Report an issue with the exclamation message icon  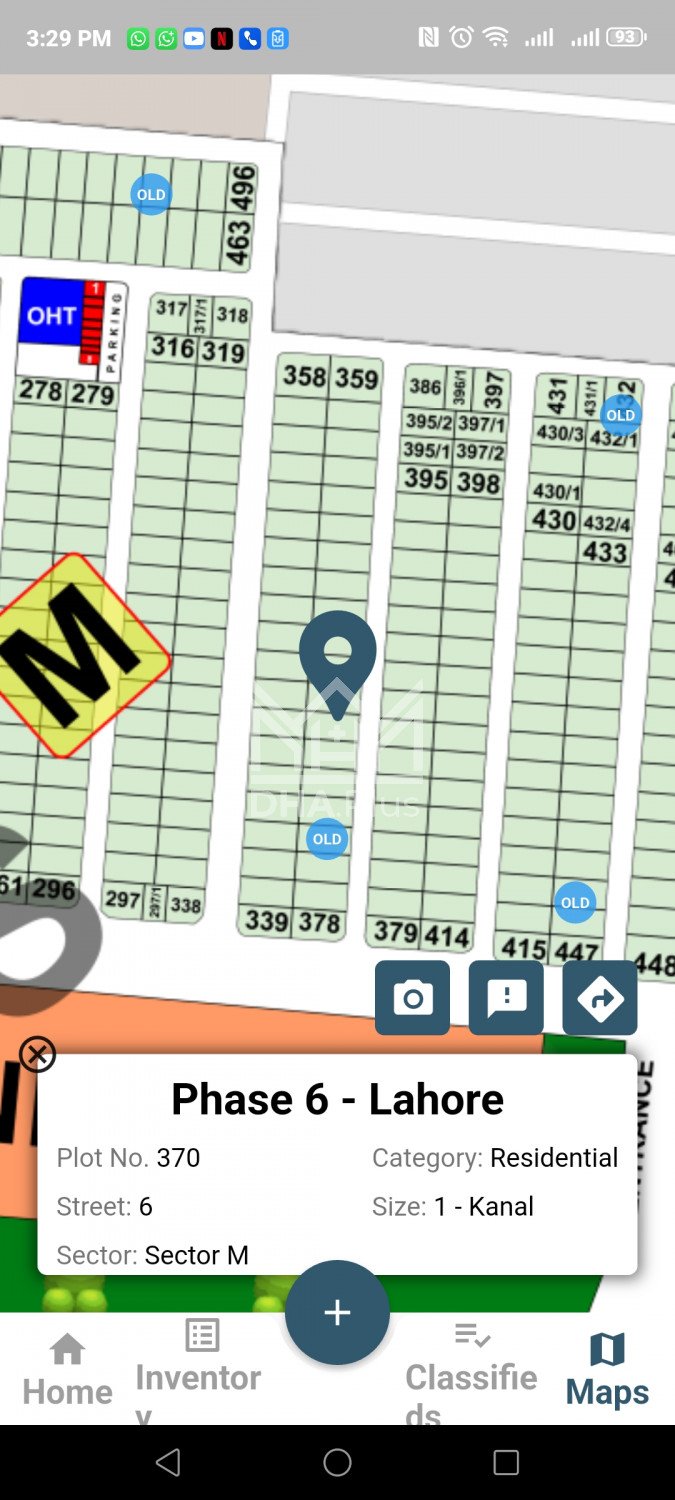tap(506, 998)
